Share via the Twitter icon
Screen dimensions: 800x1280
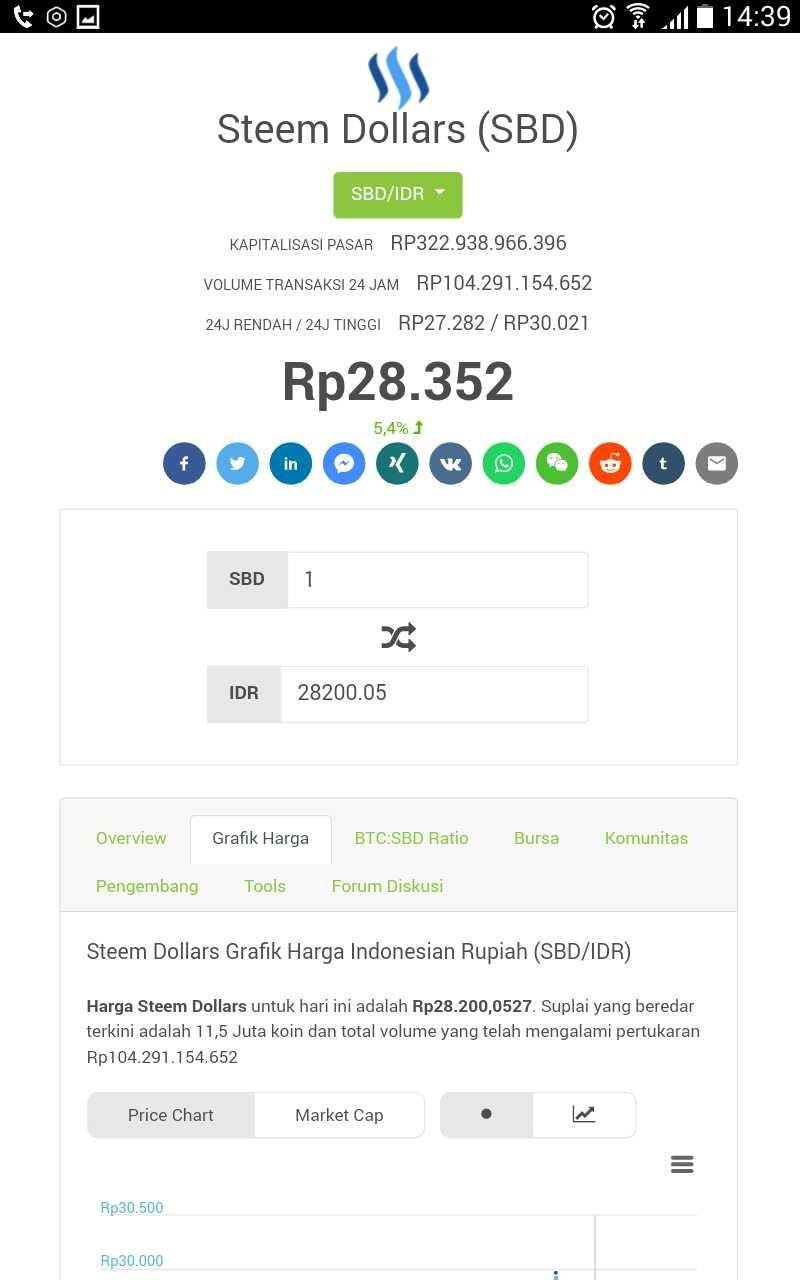tap(237, 464)
